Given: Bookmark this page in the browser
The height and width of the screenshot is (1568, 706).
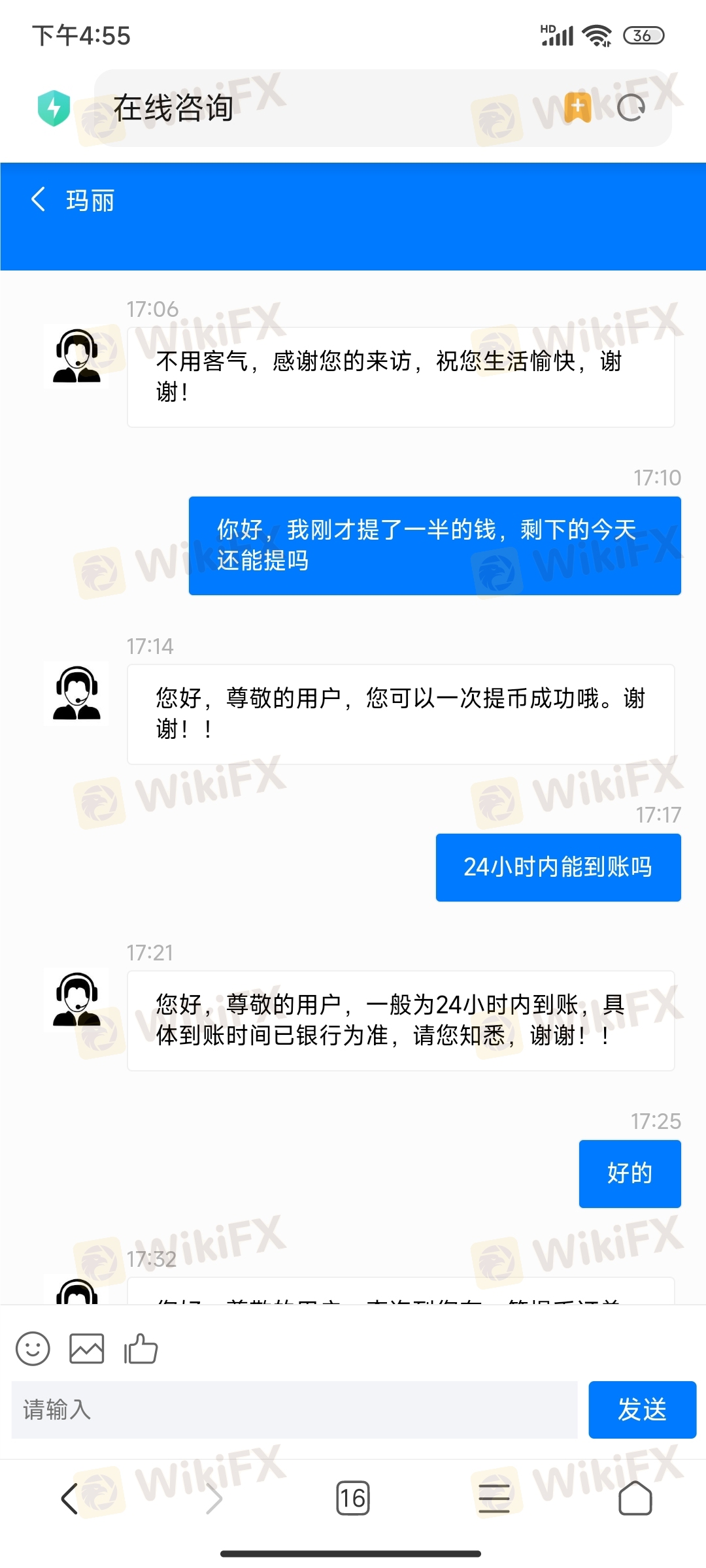Looking at the screenshot, I should [x=577, y=108].
